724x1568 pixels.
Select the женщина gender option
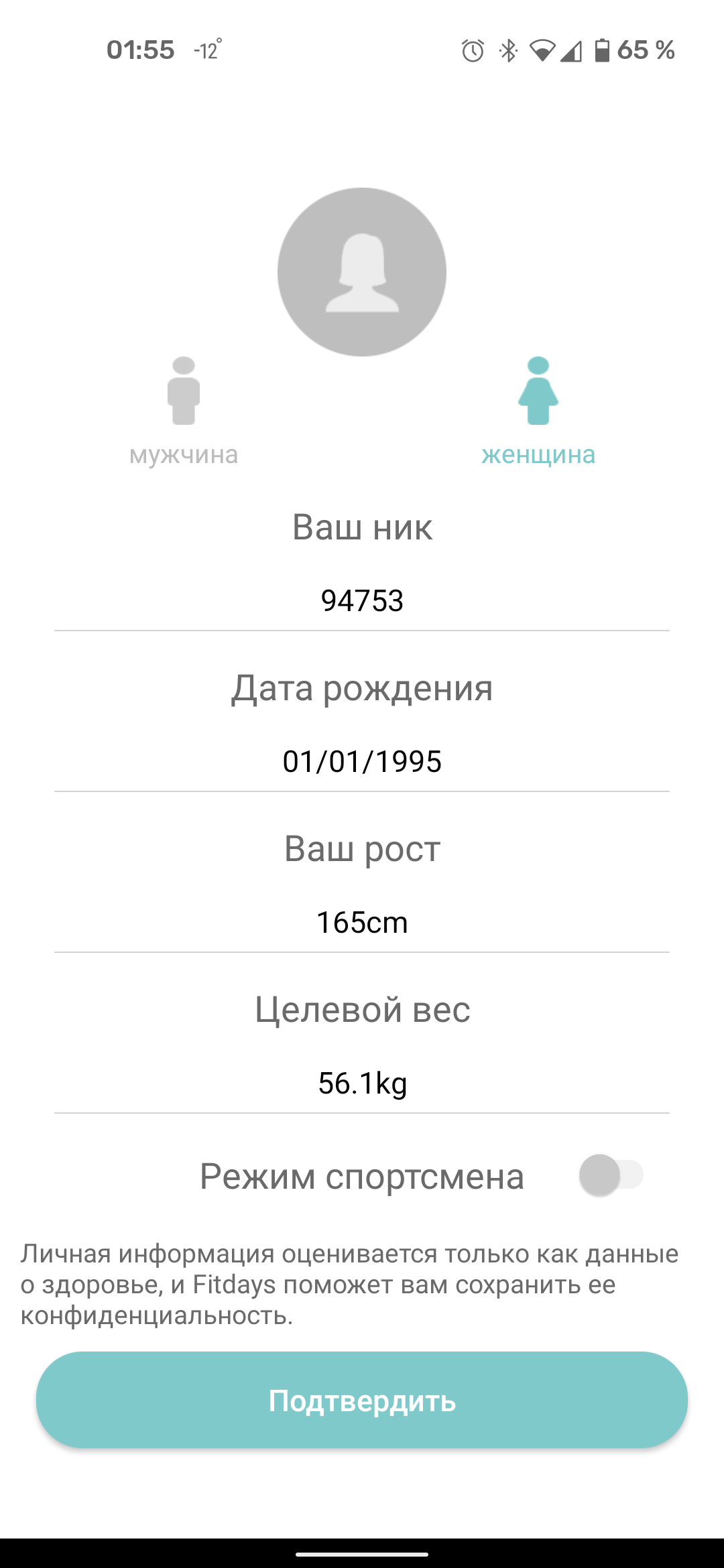pos(538,409)
